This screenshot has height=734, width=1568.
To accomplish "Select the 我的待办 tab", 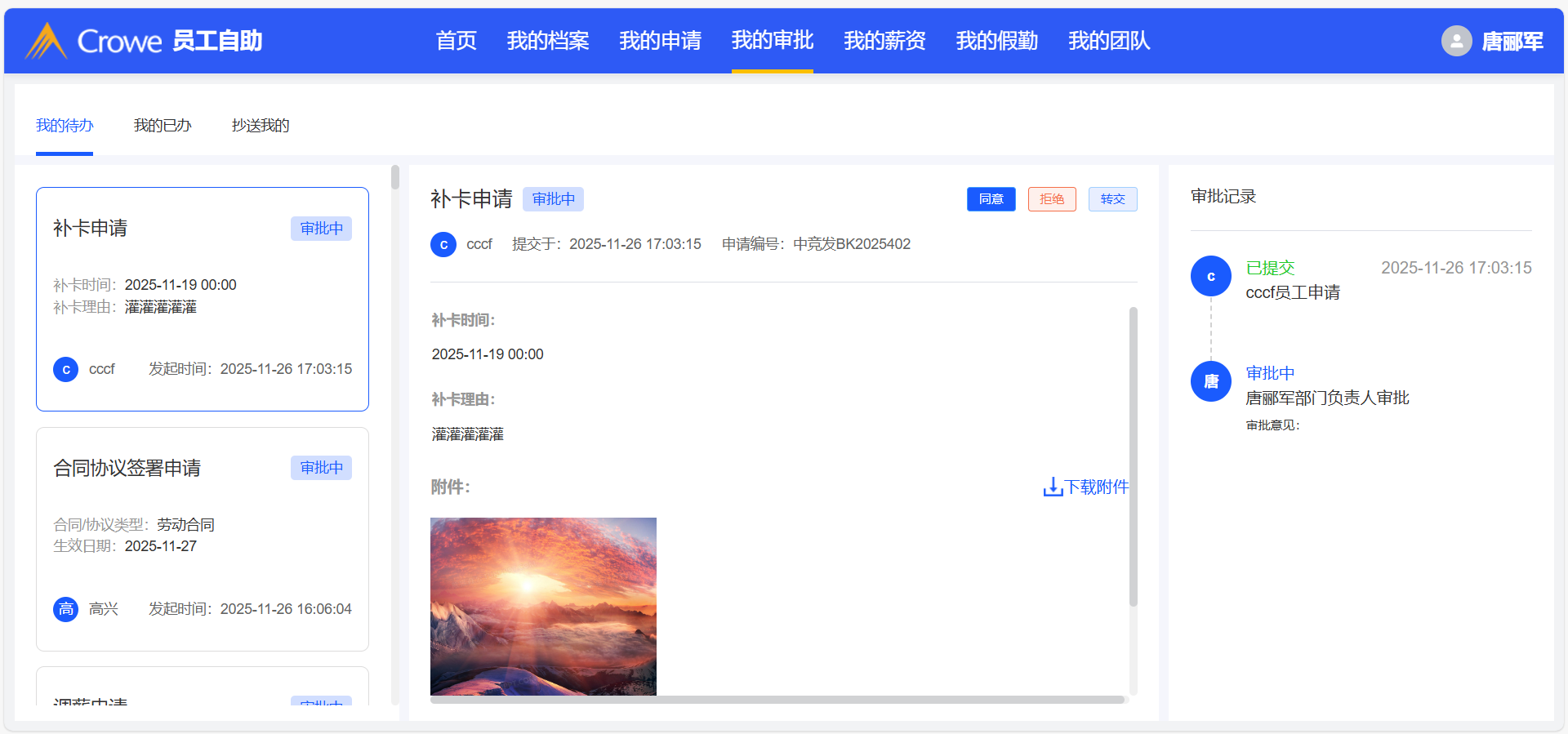I will click(x=65, y=126).
